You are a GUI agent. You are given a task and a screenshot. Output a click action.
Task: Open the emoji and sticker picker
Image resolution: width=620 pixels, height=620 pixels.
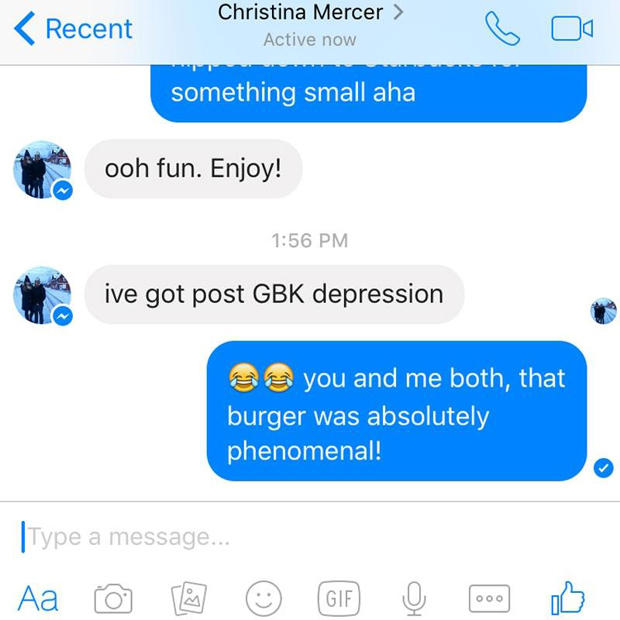point(264,598)
